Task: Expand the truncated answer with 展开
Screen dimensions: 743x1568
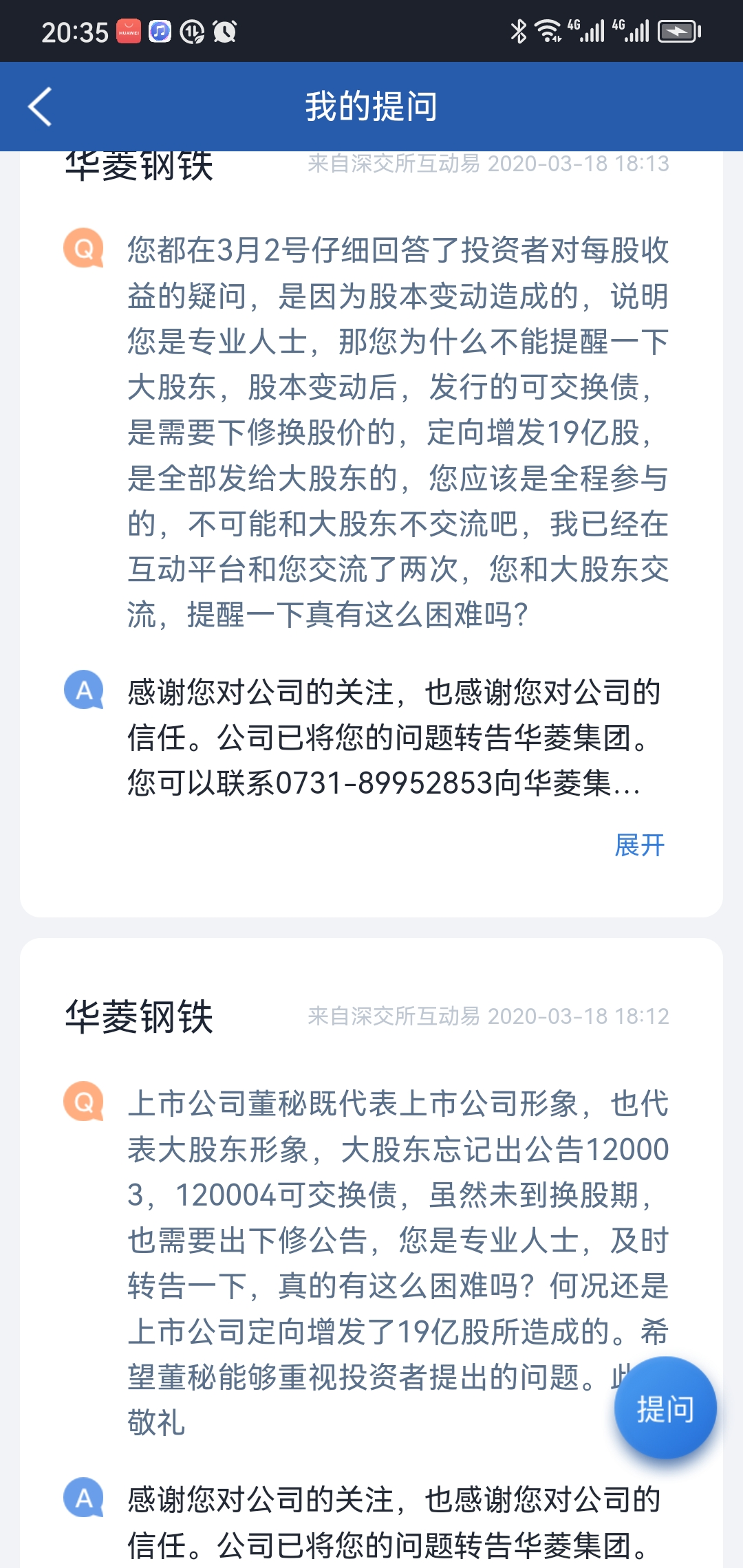Action: coord(639,845)
